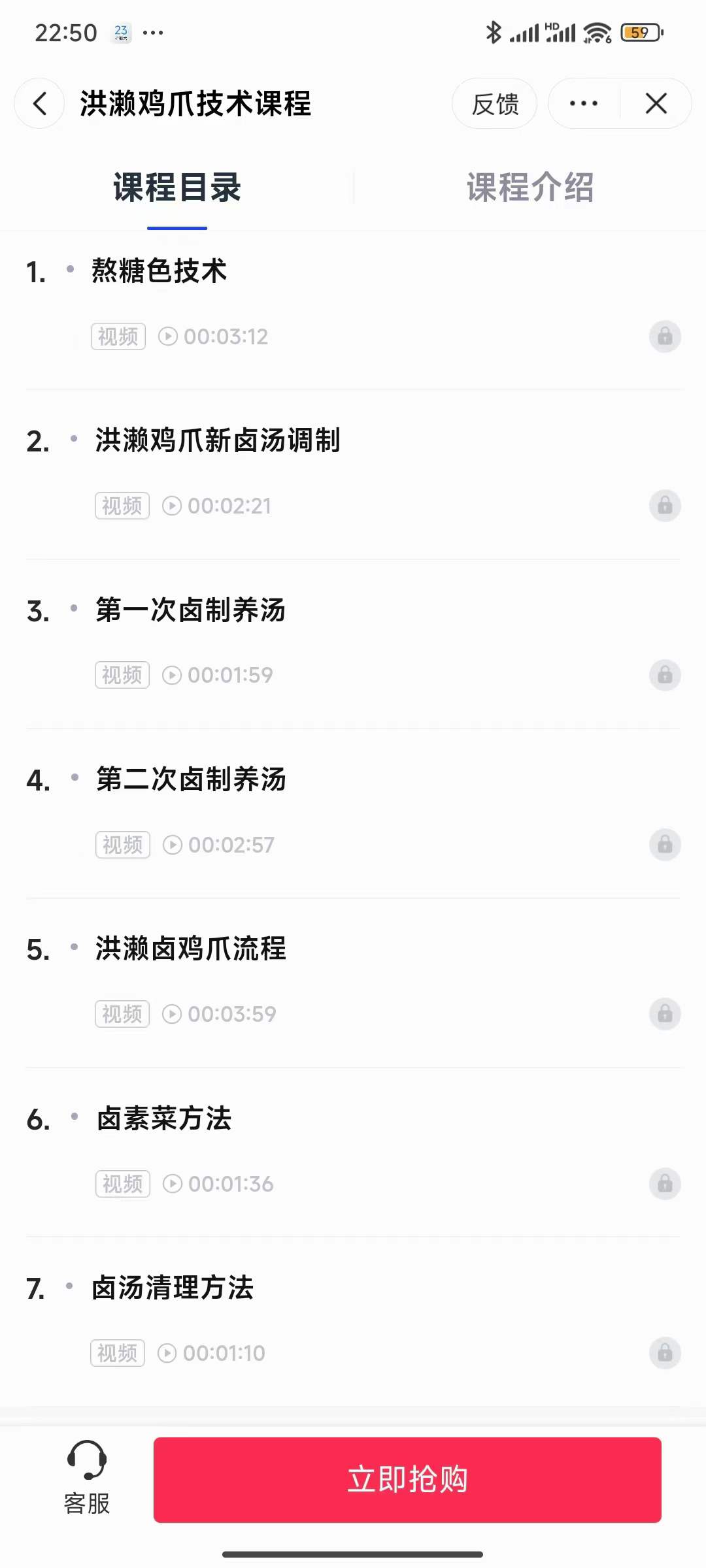Screen dimensions: 706x1568
Task: Open lesson 第二次卤制养汤
Action: tap(191, 779)
